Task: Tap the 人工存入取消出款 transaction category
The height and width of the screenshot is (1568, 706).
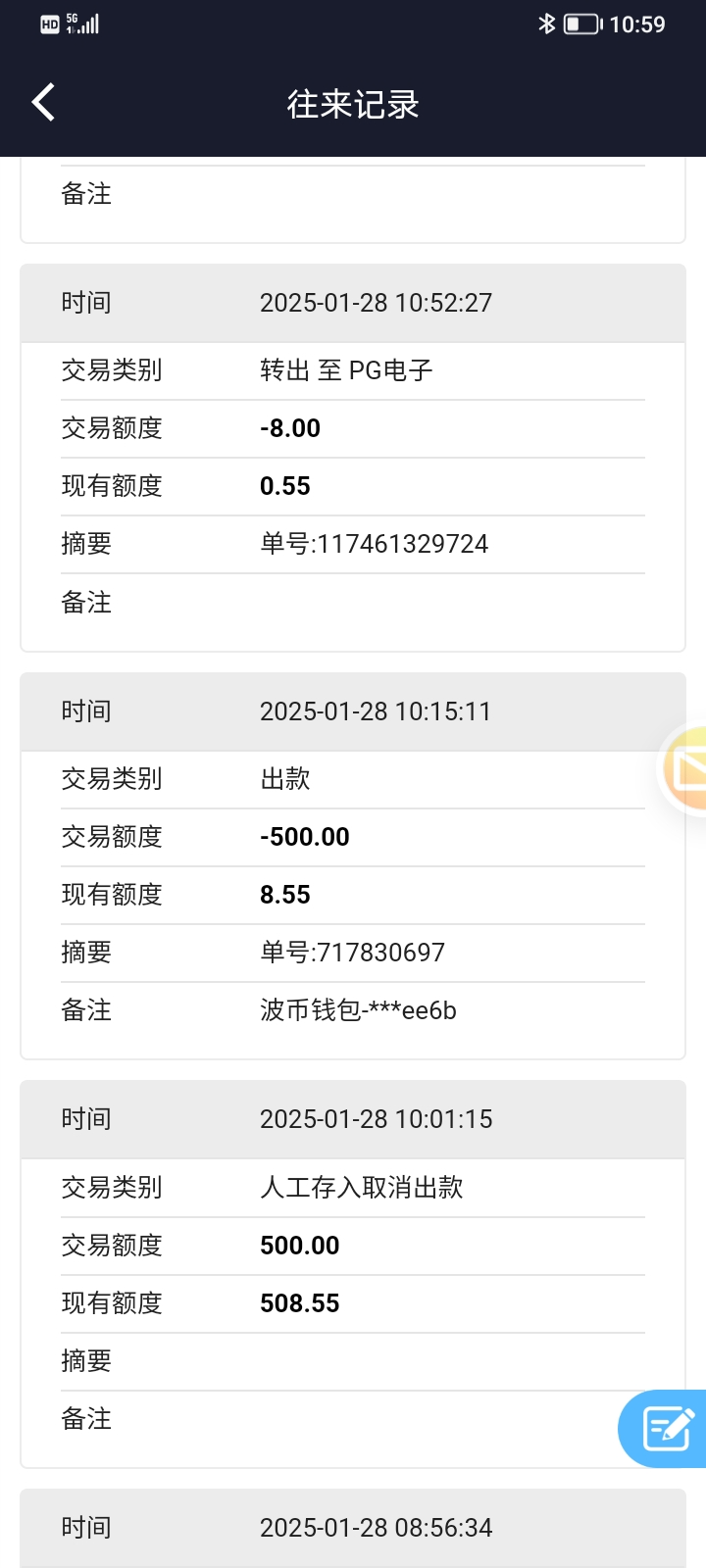Action: (361, 1187)
